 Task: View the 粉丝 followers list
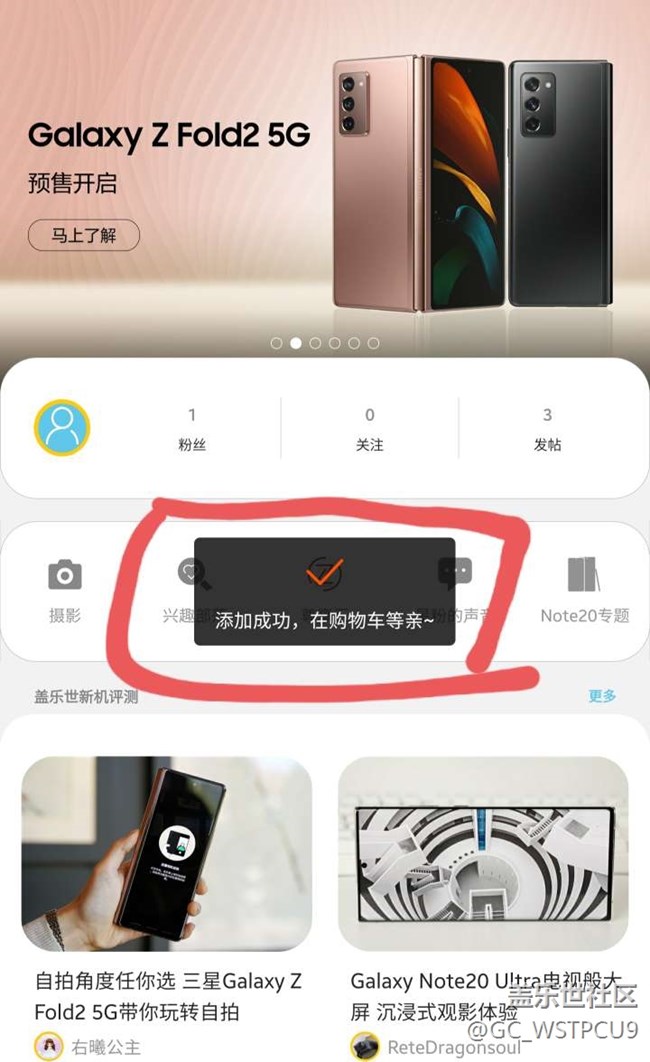(192, 429)
